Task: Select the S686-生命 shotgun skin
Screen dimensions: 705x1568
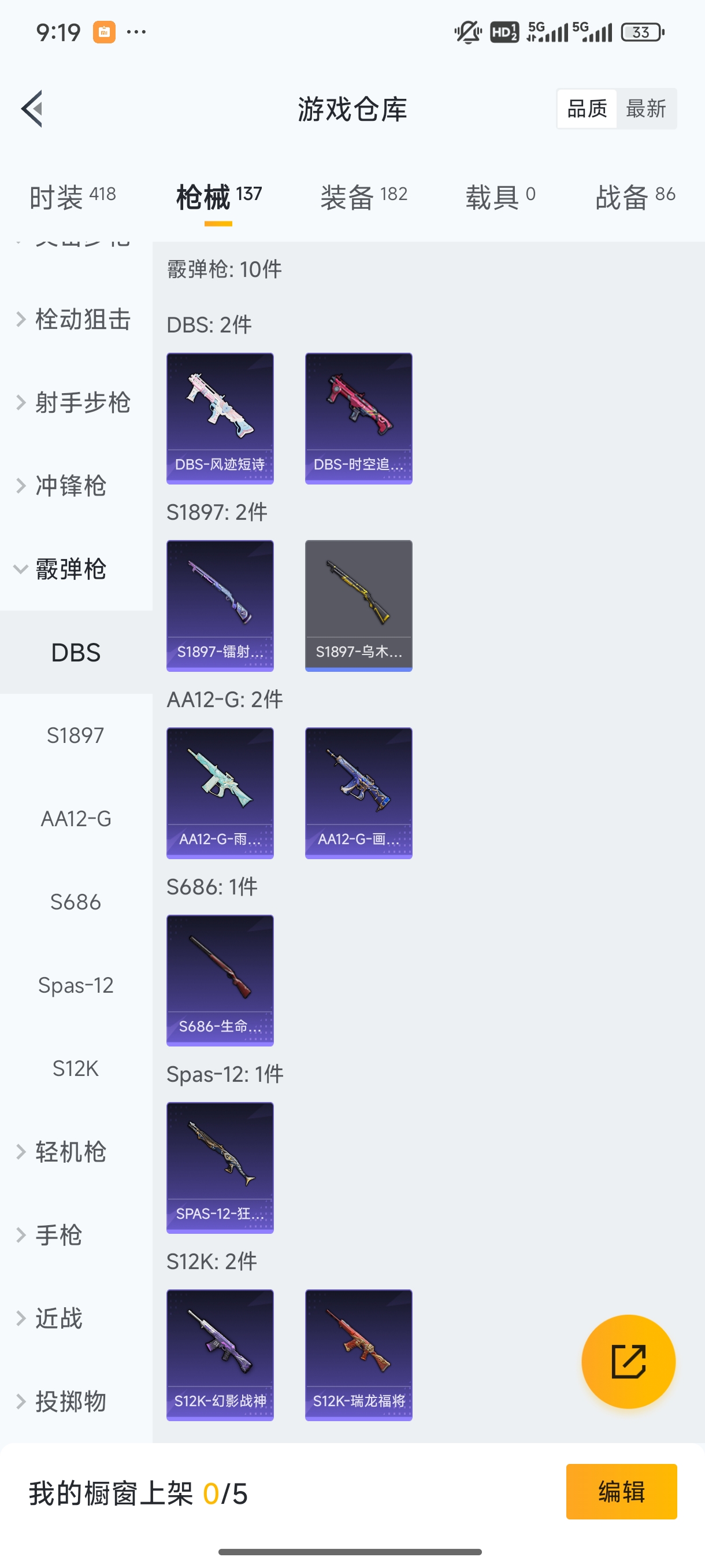Action: [220, 980]
